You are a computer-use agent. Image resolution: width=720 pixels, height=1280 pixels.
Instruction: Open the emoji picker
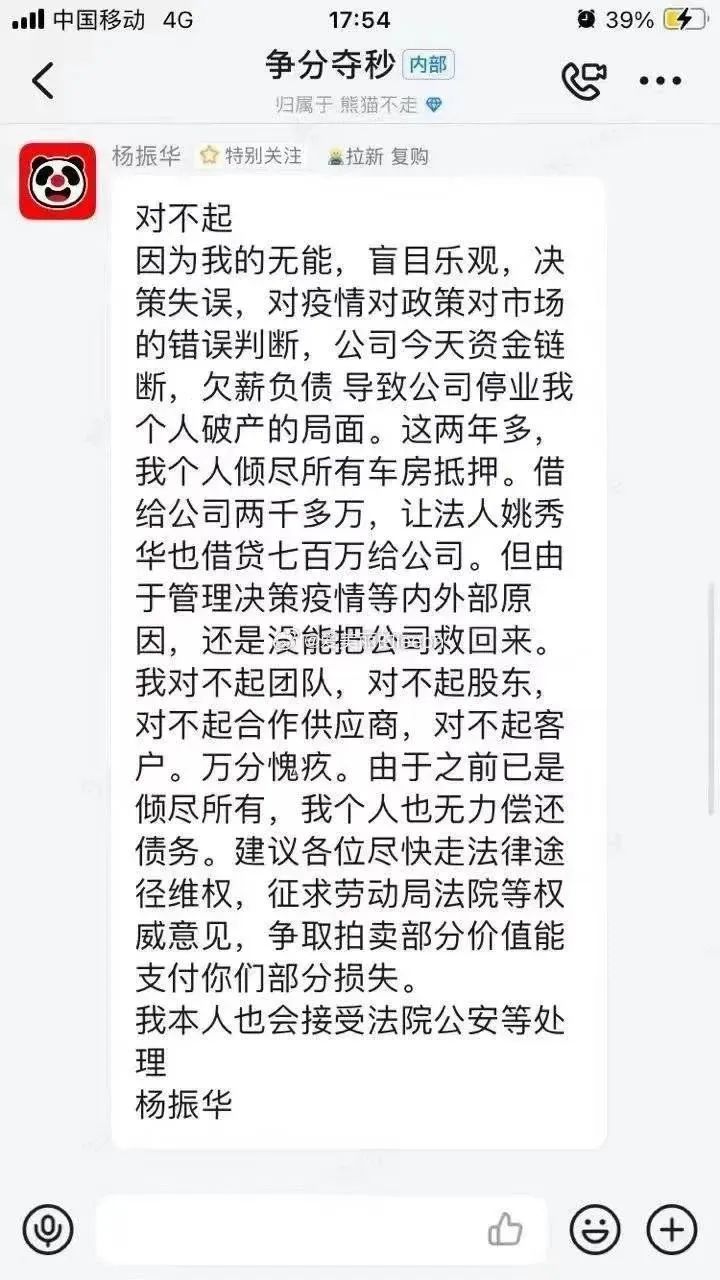(x=595, y=1229)
